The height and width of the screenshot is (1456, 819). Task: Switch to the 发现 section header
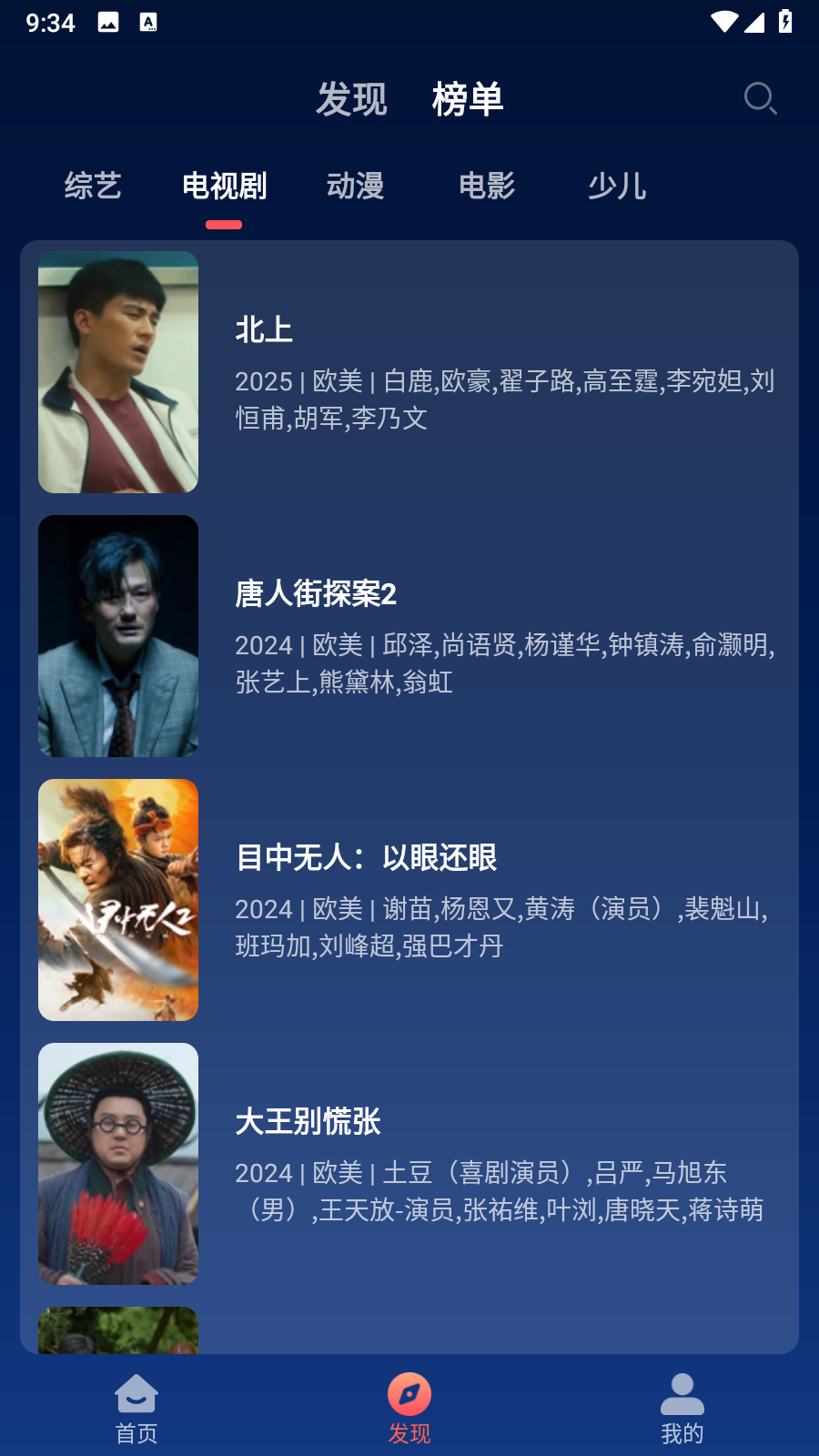click(x=352, y=100)
